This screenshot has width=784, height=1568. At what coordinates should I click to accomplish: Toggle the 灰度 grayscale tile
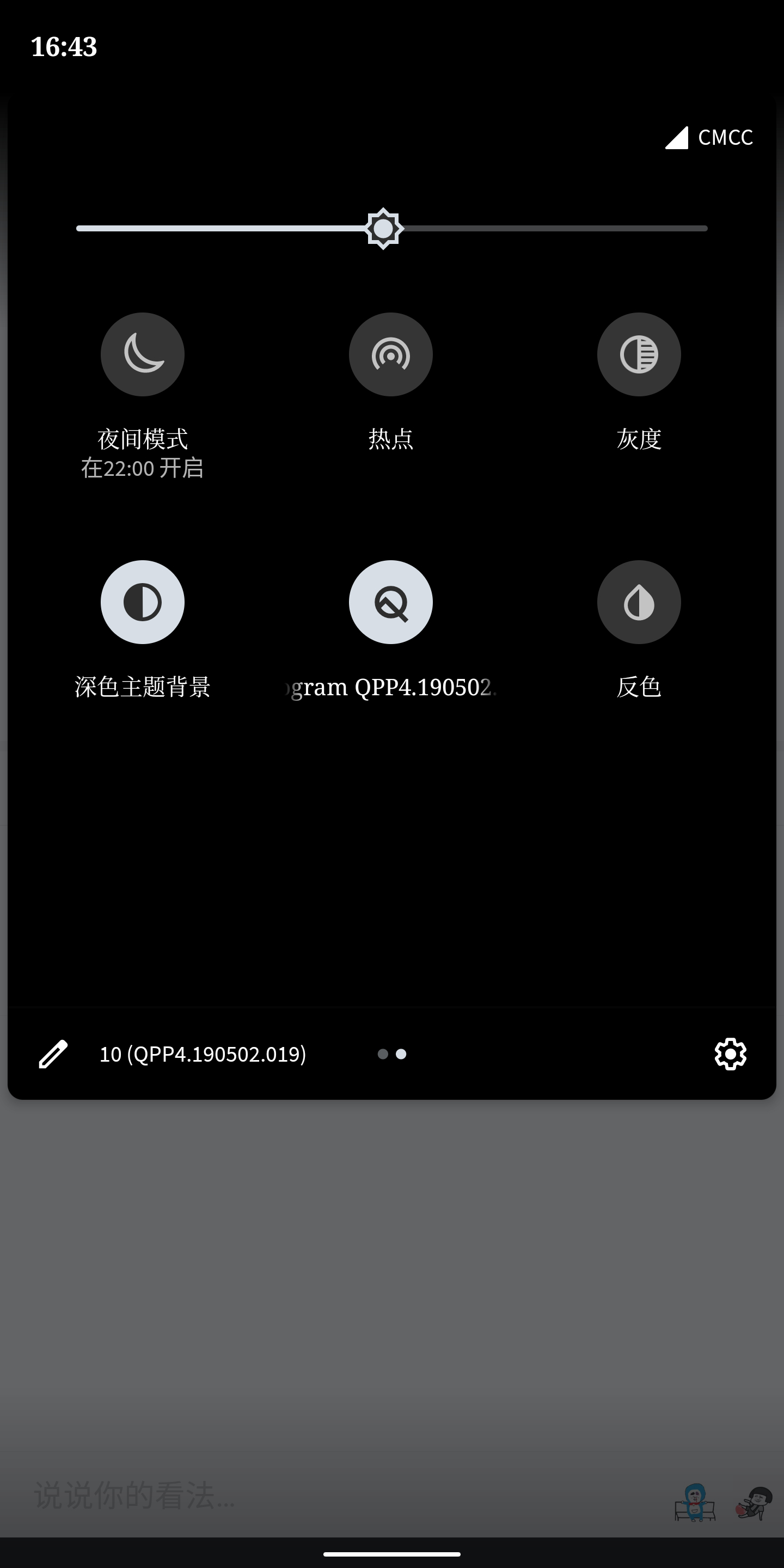click(x=639, y=354)
